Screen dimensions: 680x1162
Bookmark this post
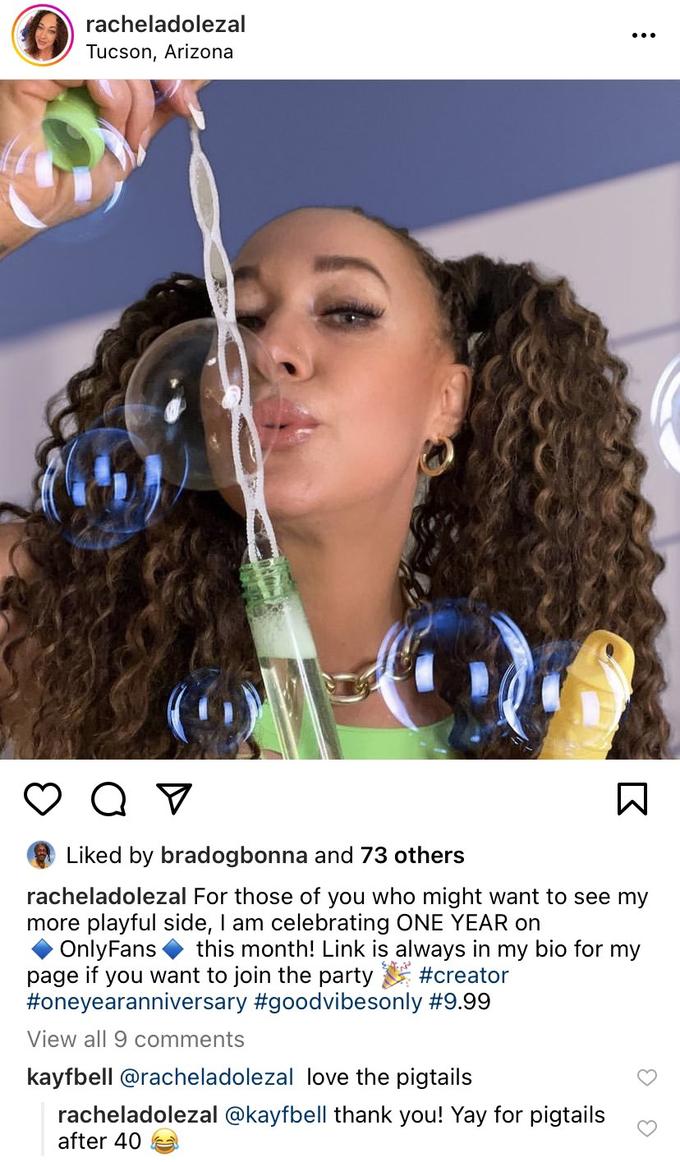(632, 798)
